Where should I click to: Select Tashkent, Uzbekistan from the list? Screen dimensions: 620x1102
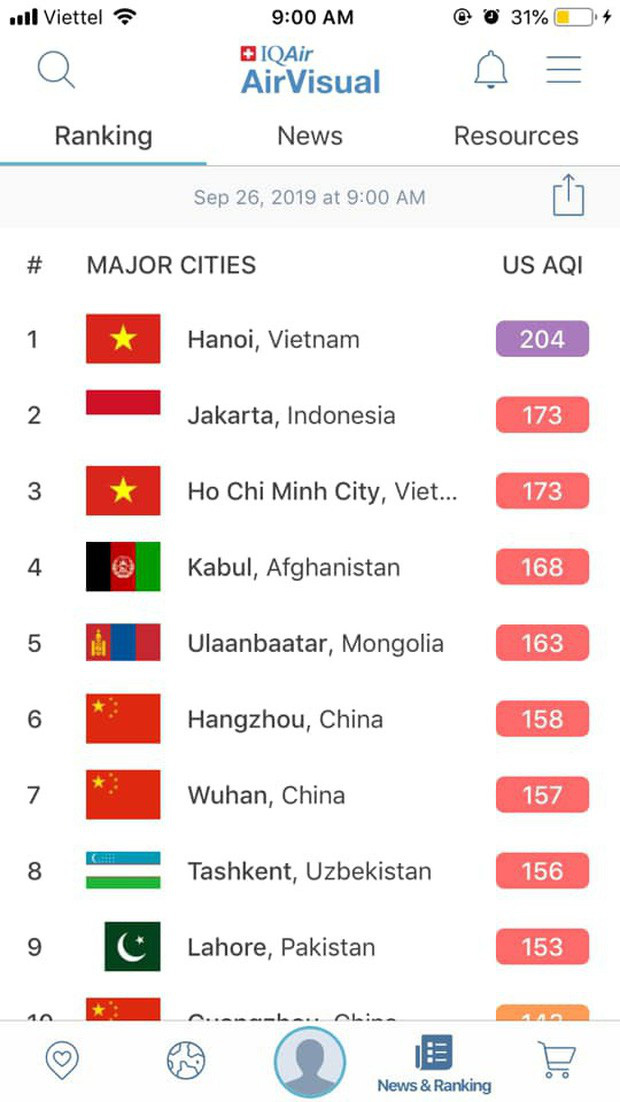pos(309,871)
